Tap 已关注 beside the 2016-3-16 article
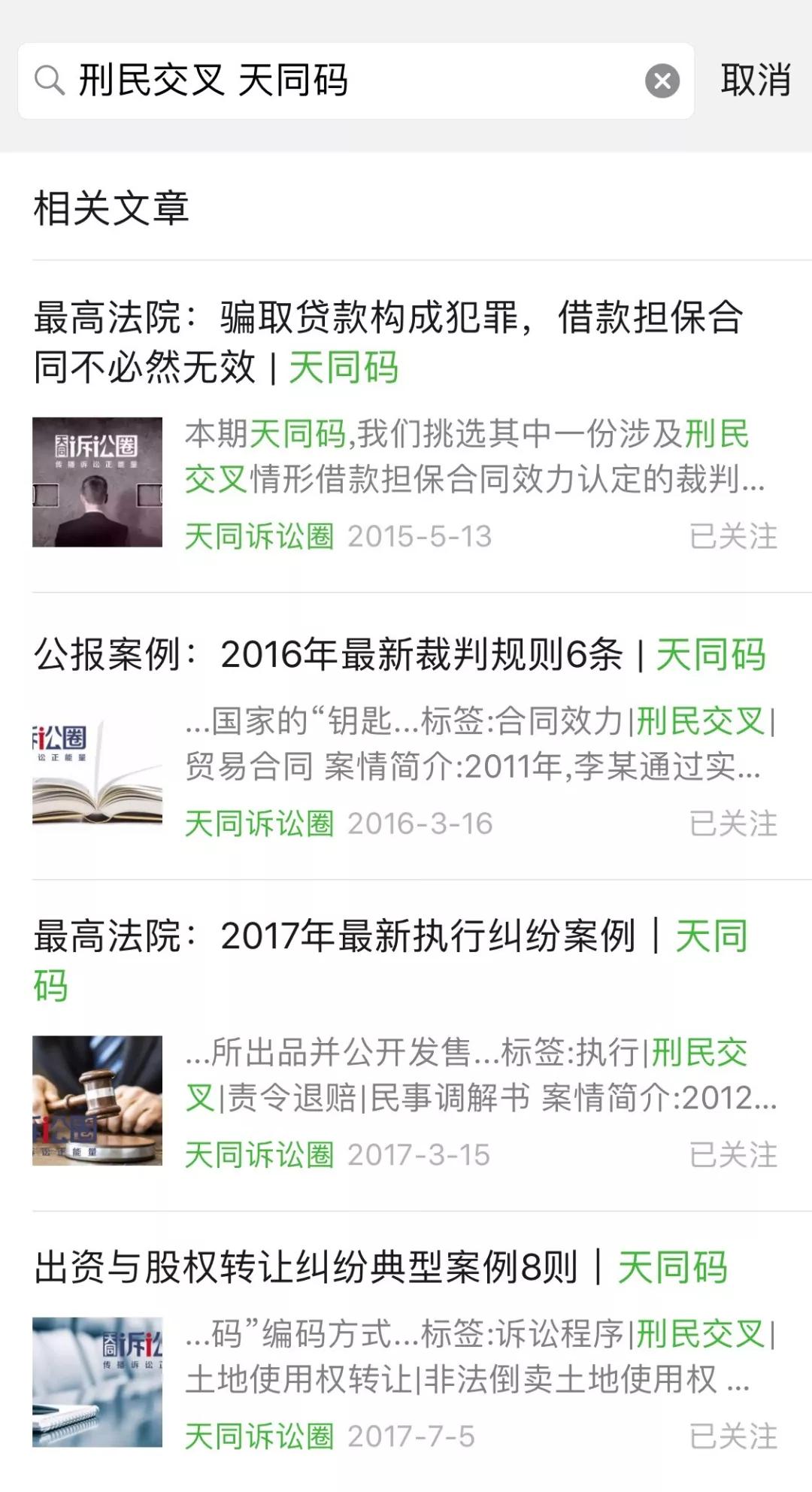812x1492 pixels. (733, 824)
